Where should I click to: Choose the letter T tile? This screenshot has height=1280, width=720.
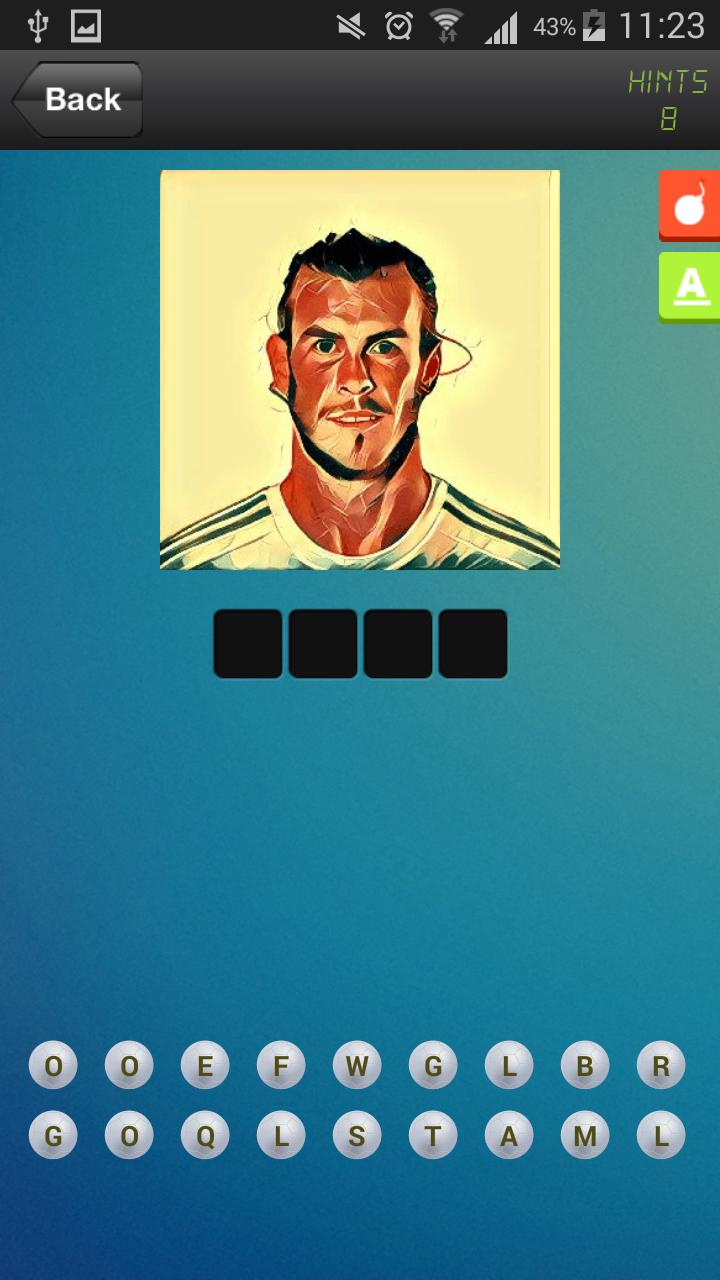[x=433, y=1135]
